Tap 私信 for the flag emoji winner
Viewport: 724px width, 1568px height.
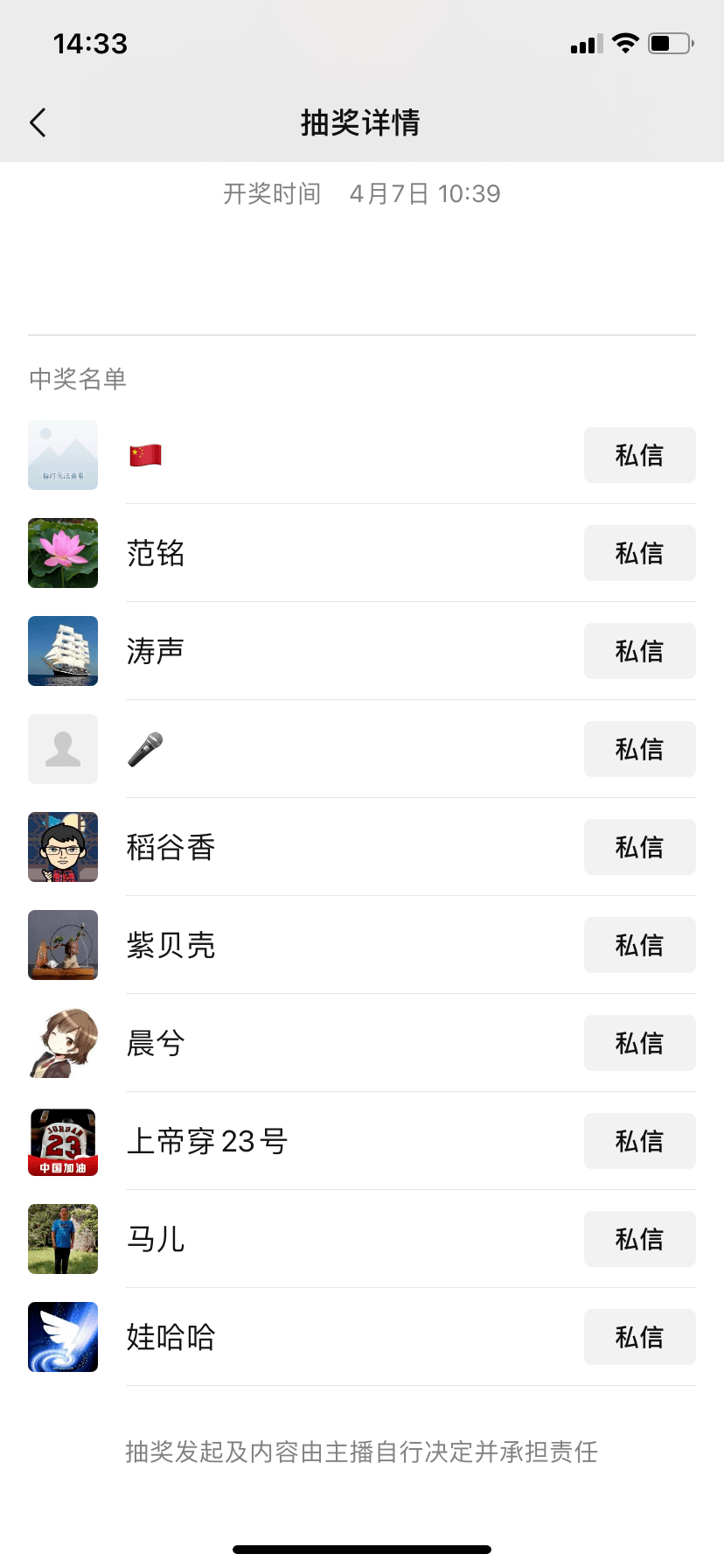(639, 455)
